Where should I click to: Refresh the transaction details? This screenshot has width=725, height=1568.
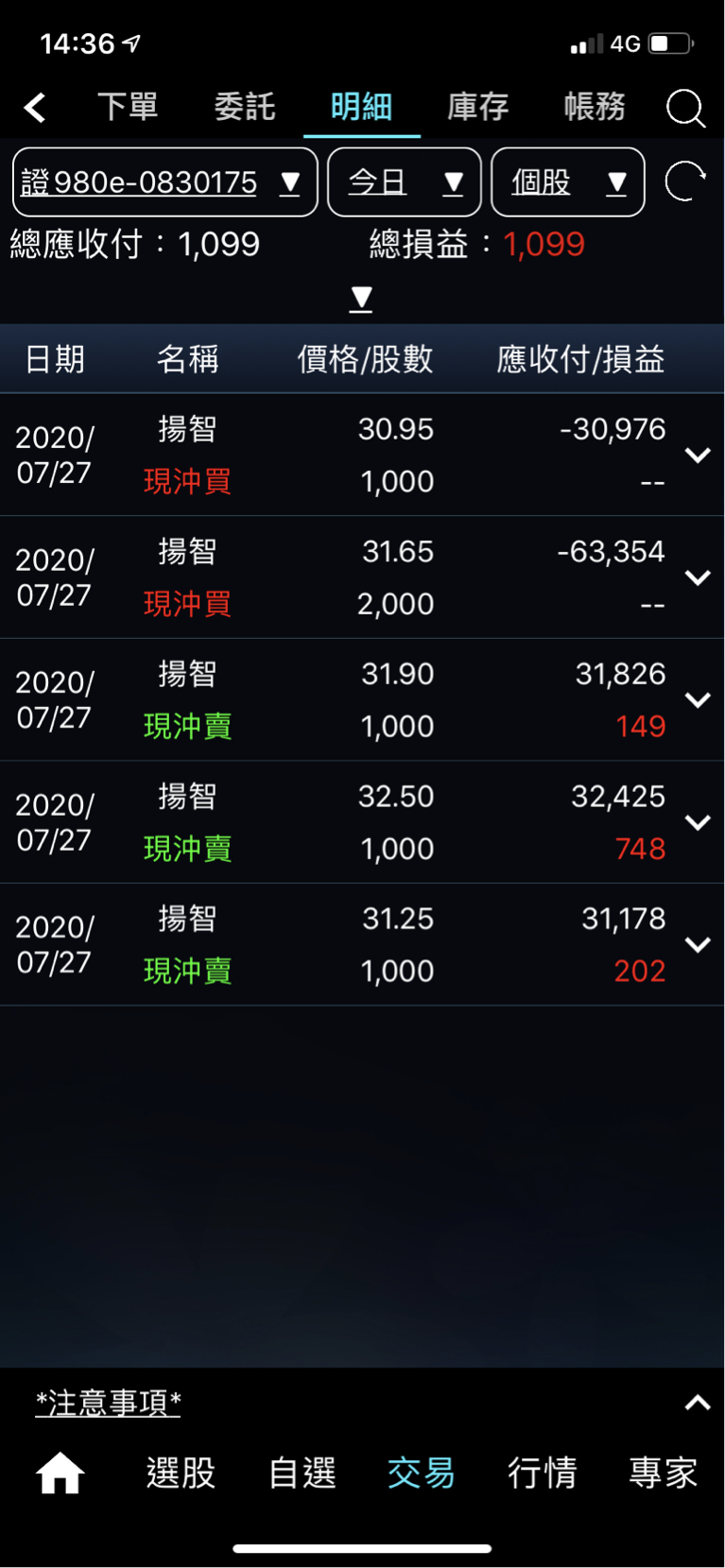coord(685,181)
